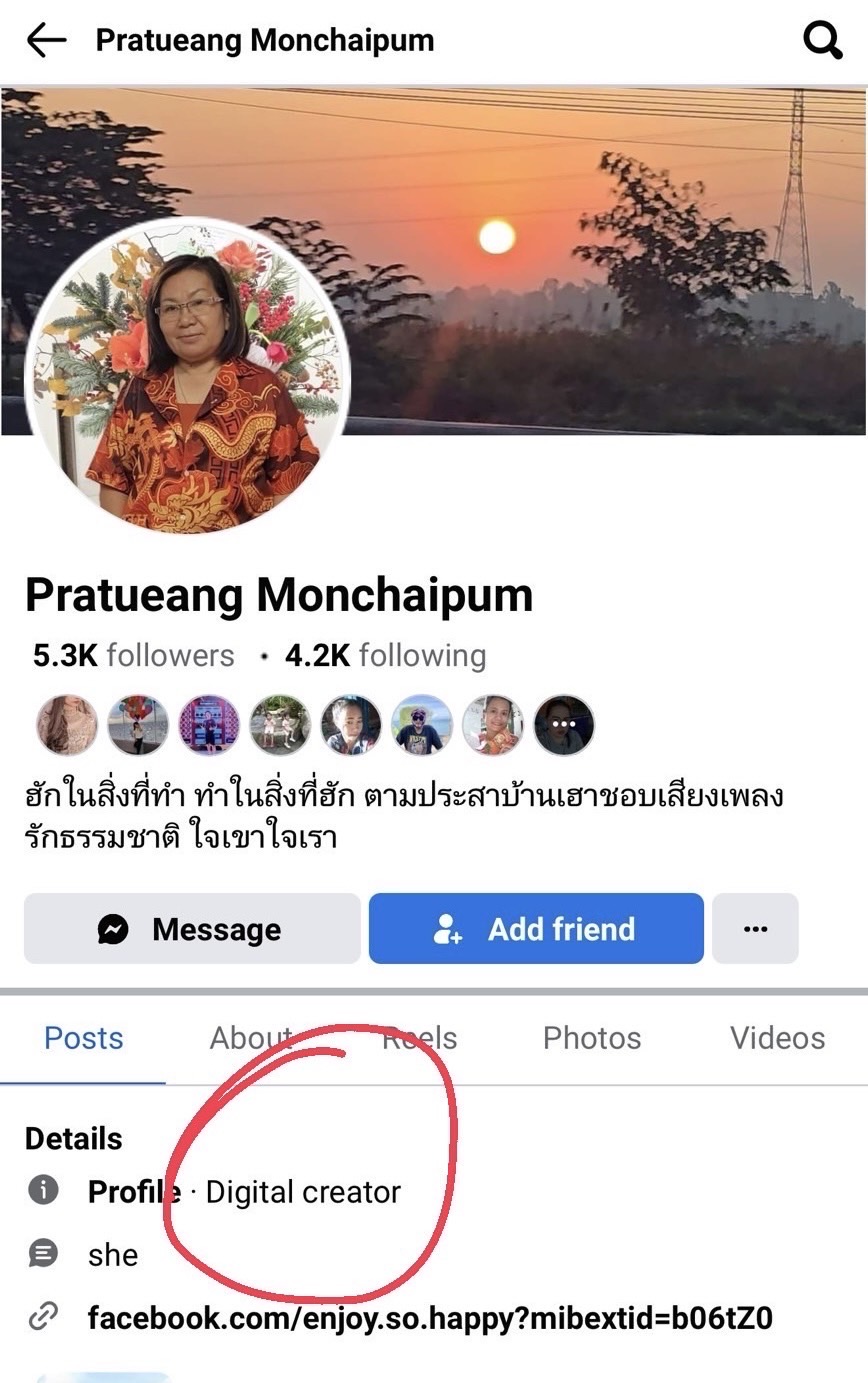
Task: Send a message via Message button
Action: [192, 929]
